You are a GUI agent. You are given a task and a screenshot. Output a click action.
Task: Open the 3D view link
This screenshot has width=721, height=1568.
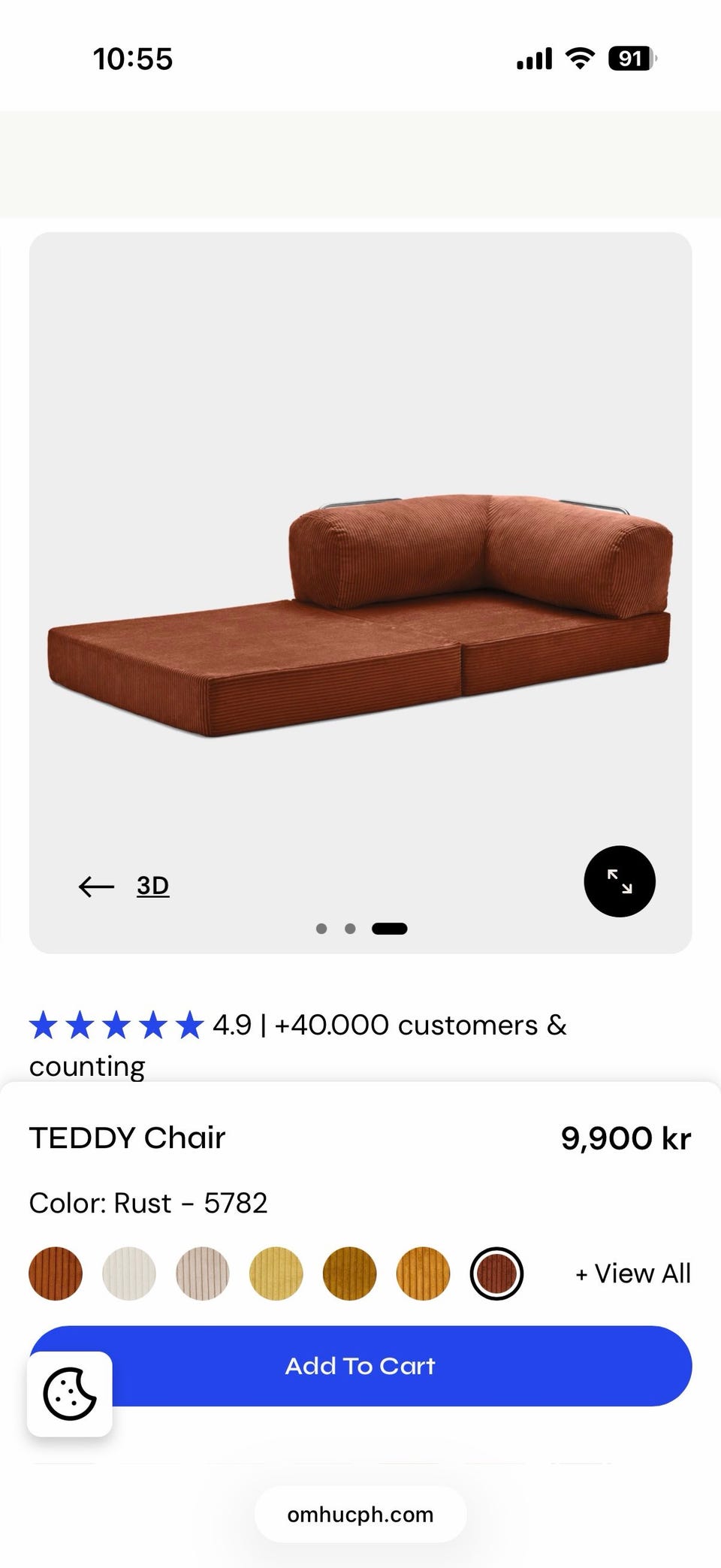coord(152,886)
